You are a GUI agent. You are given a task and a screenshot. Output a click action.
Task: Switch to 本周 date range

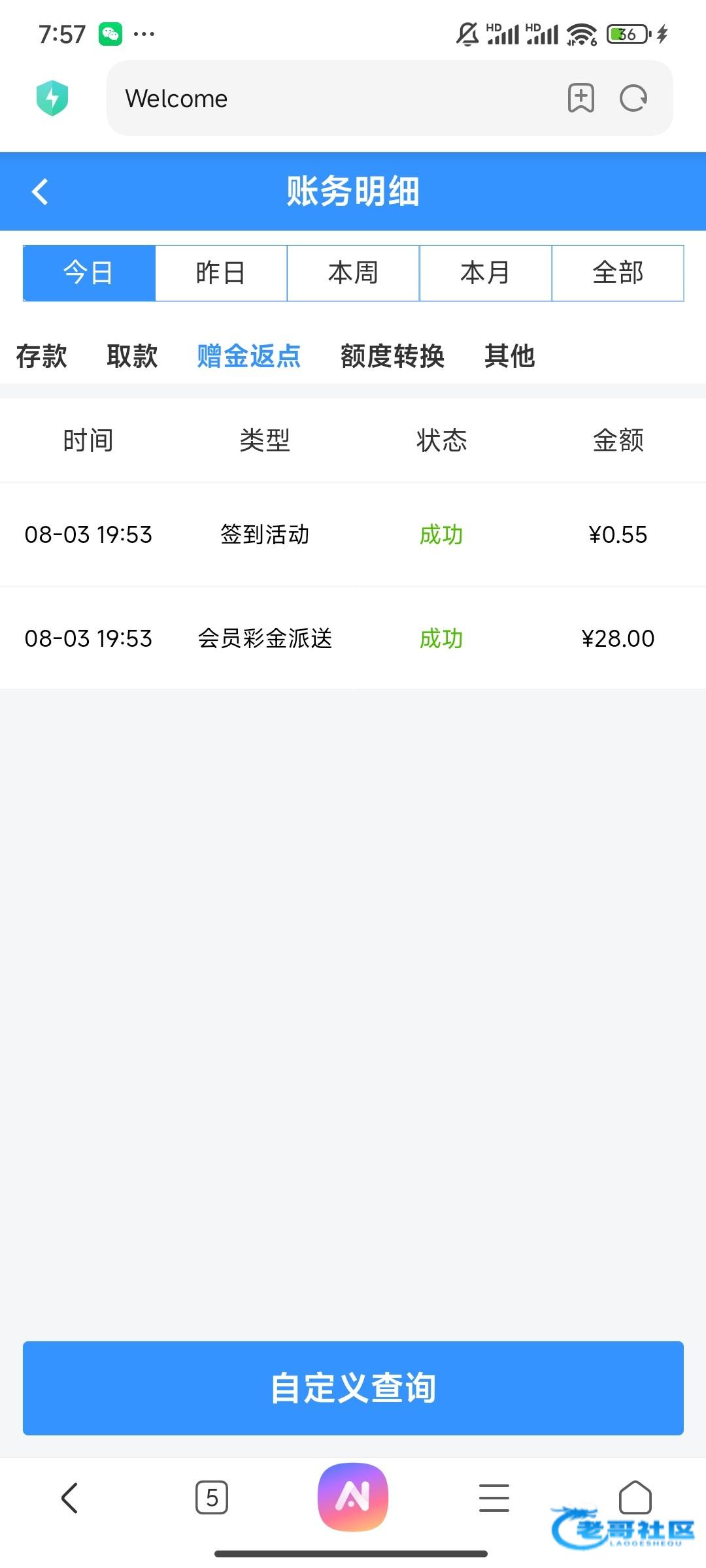[353, 273]
